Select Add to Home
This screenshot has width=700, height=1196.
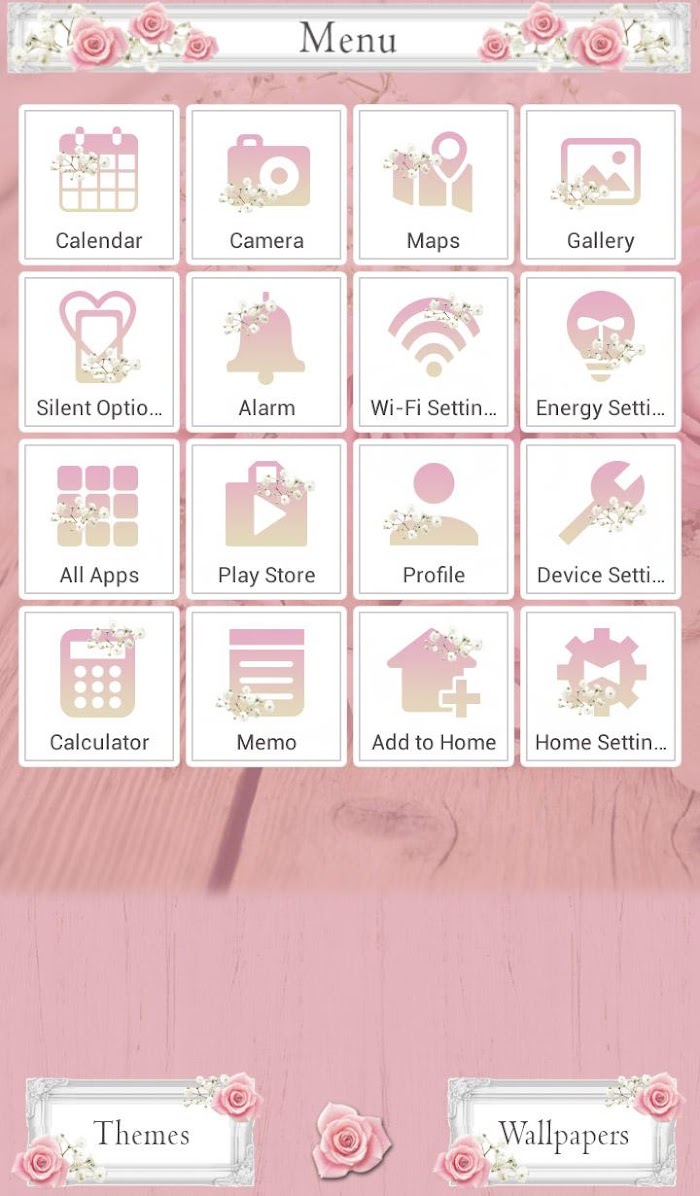coord(433,686)
